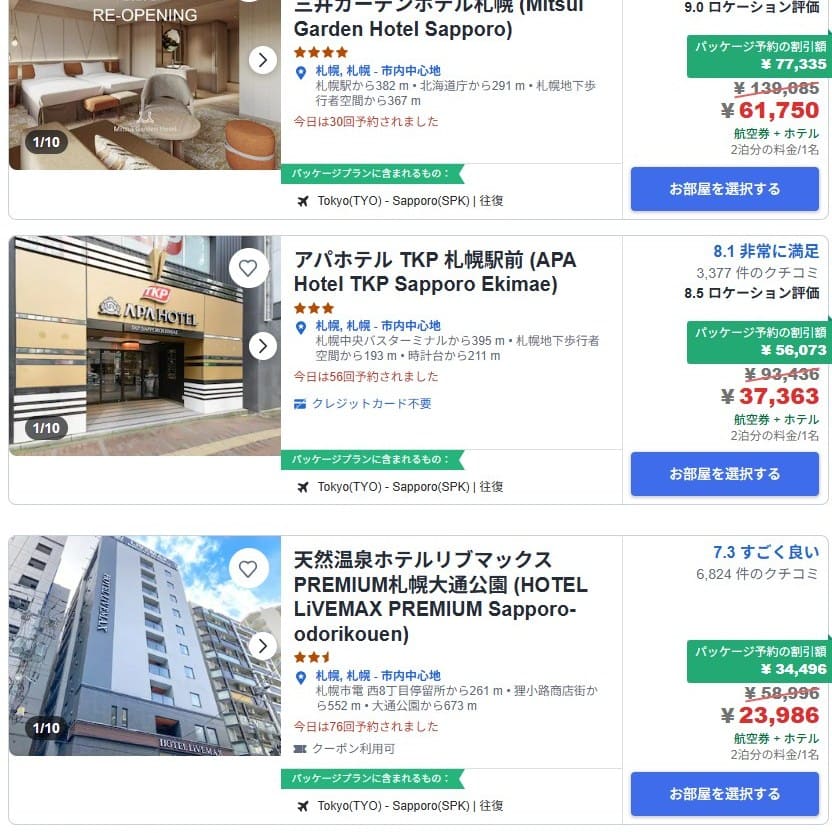The height and width of the screenshot is (833, 832).
Task: Open LiVEMAX PREMIUM's 札幌 市内中心地 location link
Action: tap(378, 676)
